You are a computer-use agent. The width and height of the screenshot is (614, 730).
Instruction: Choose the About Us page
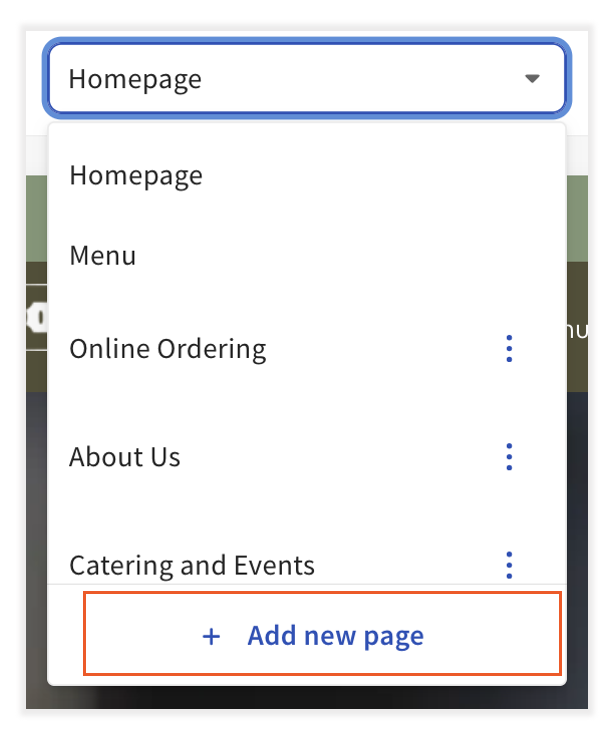click(x=125, y=457)
